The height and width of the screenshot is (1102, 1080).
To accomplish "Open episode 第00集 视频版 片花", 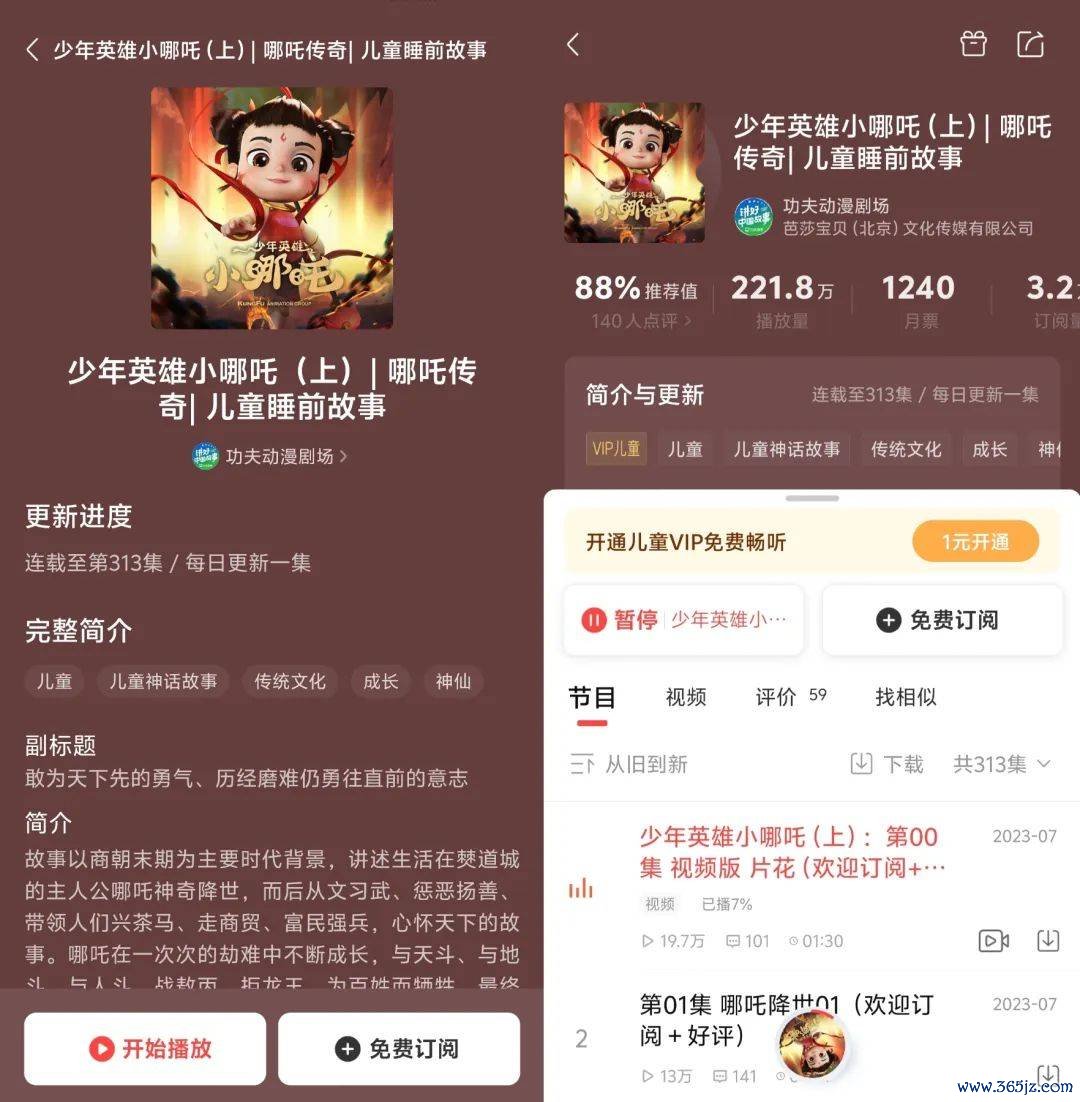I will (790, 851).
